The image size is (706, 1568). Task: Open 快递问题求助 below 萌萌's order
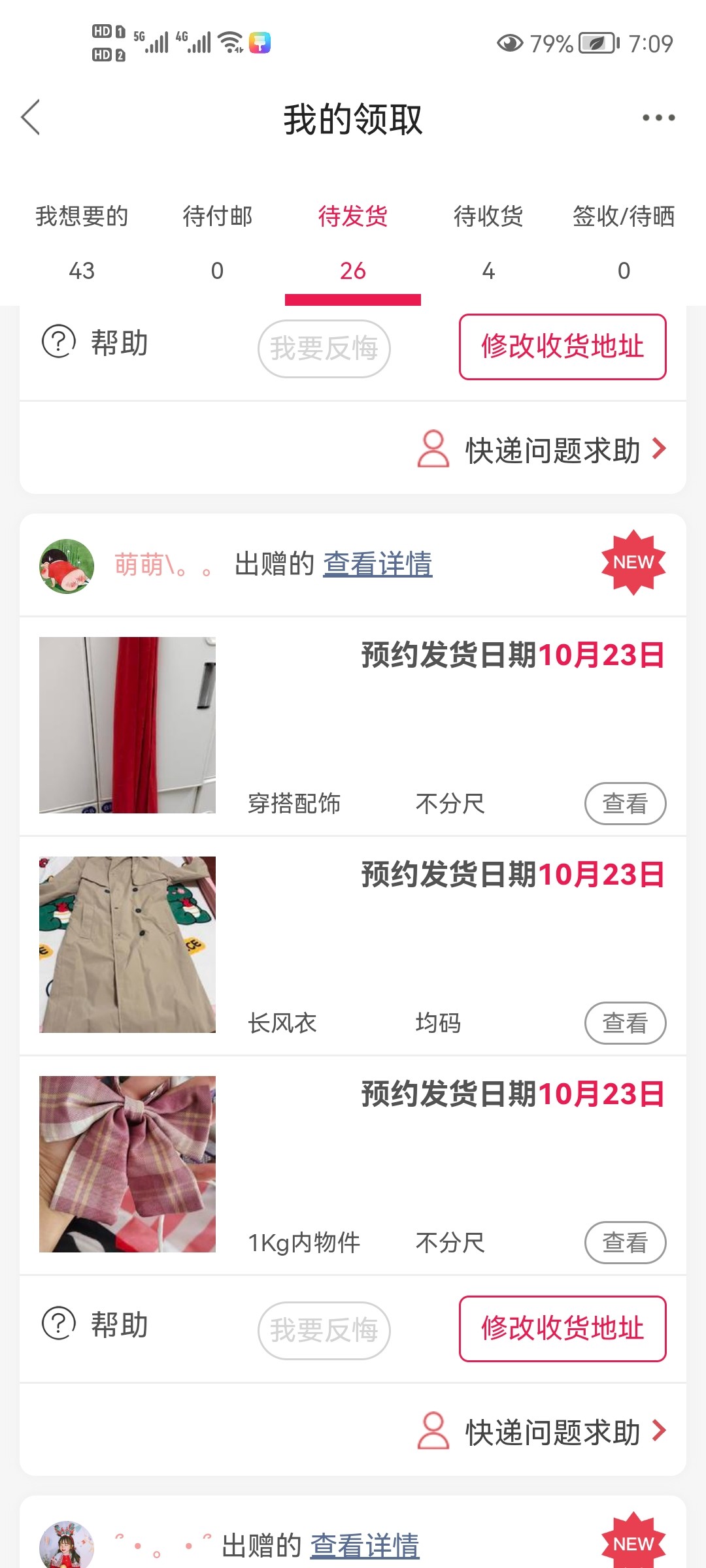(543, 1432)
